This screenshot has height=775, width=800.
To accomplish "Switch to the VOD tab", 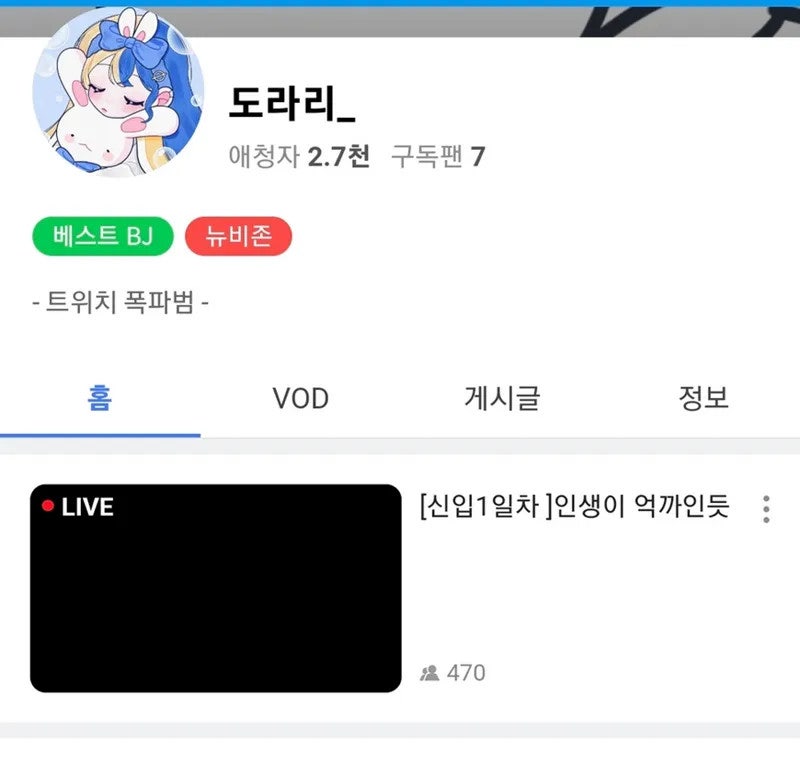I will [x=300, y=399].
